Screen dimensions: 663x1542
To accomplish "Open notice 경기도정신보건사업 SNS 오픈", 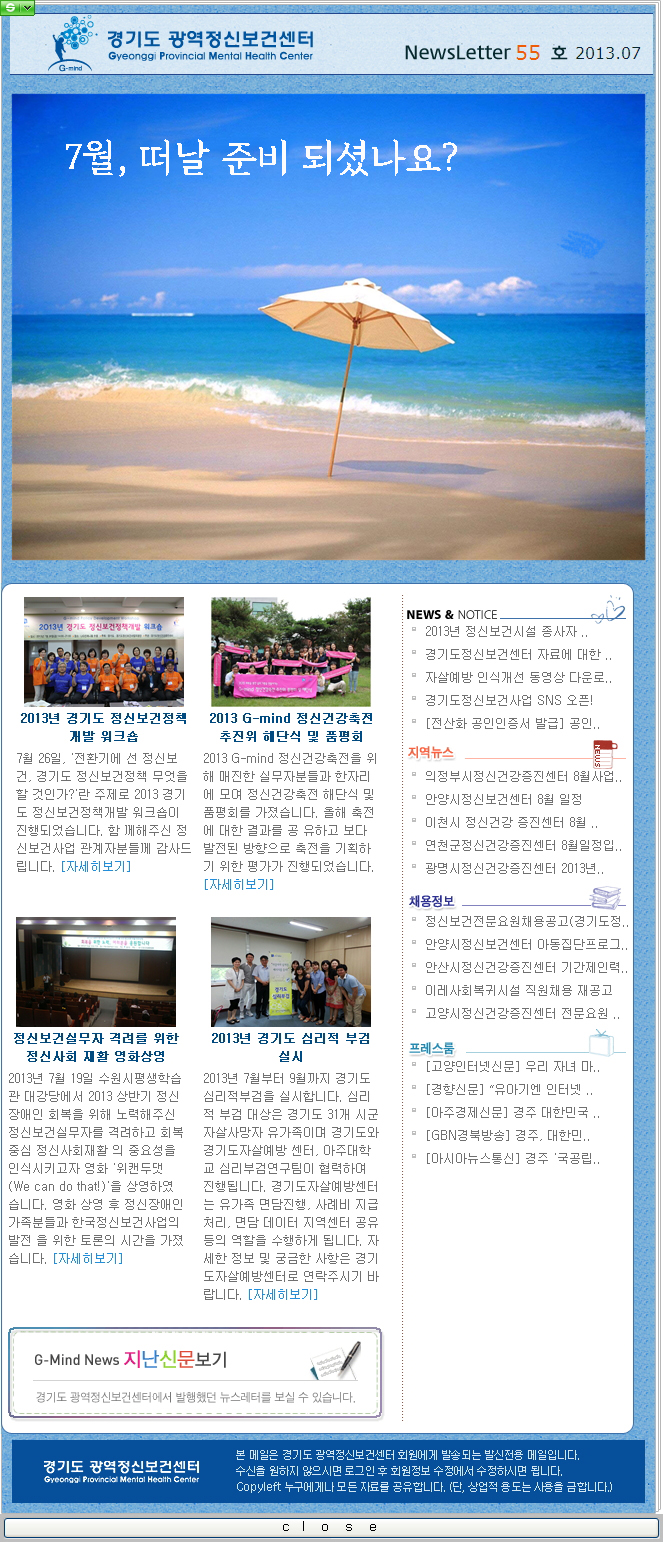I will tap(508, 700).
